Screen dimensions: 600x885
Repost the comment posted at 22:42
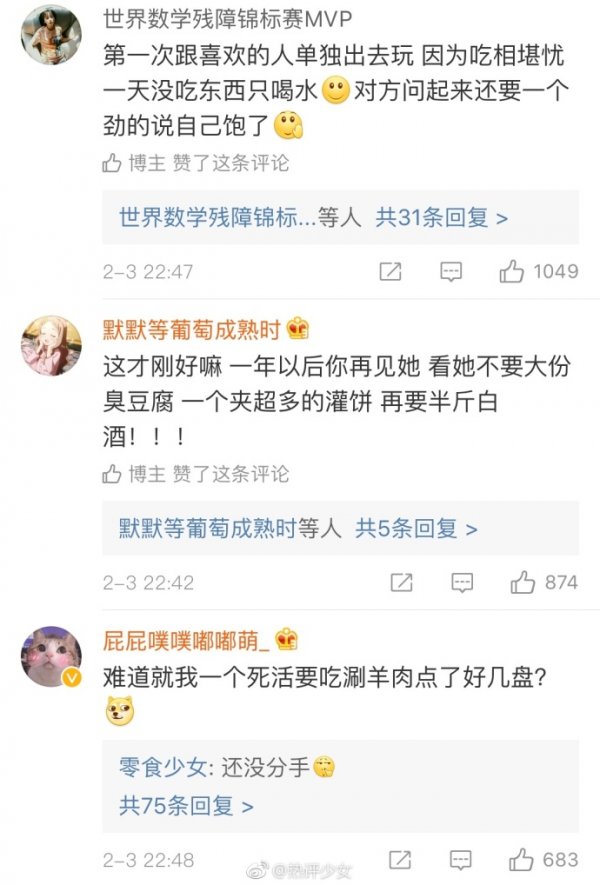coord(400,583)
